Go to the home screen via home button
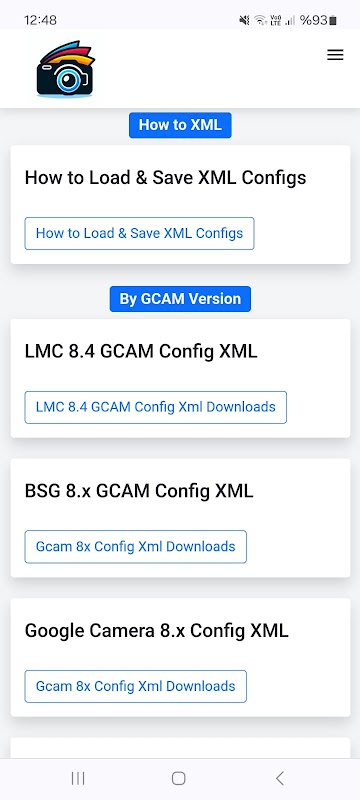 178,778
